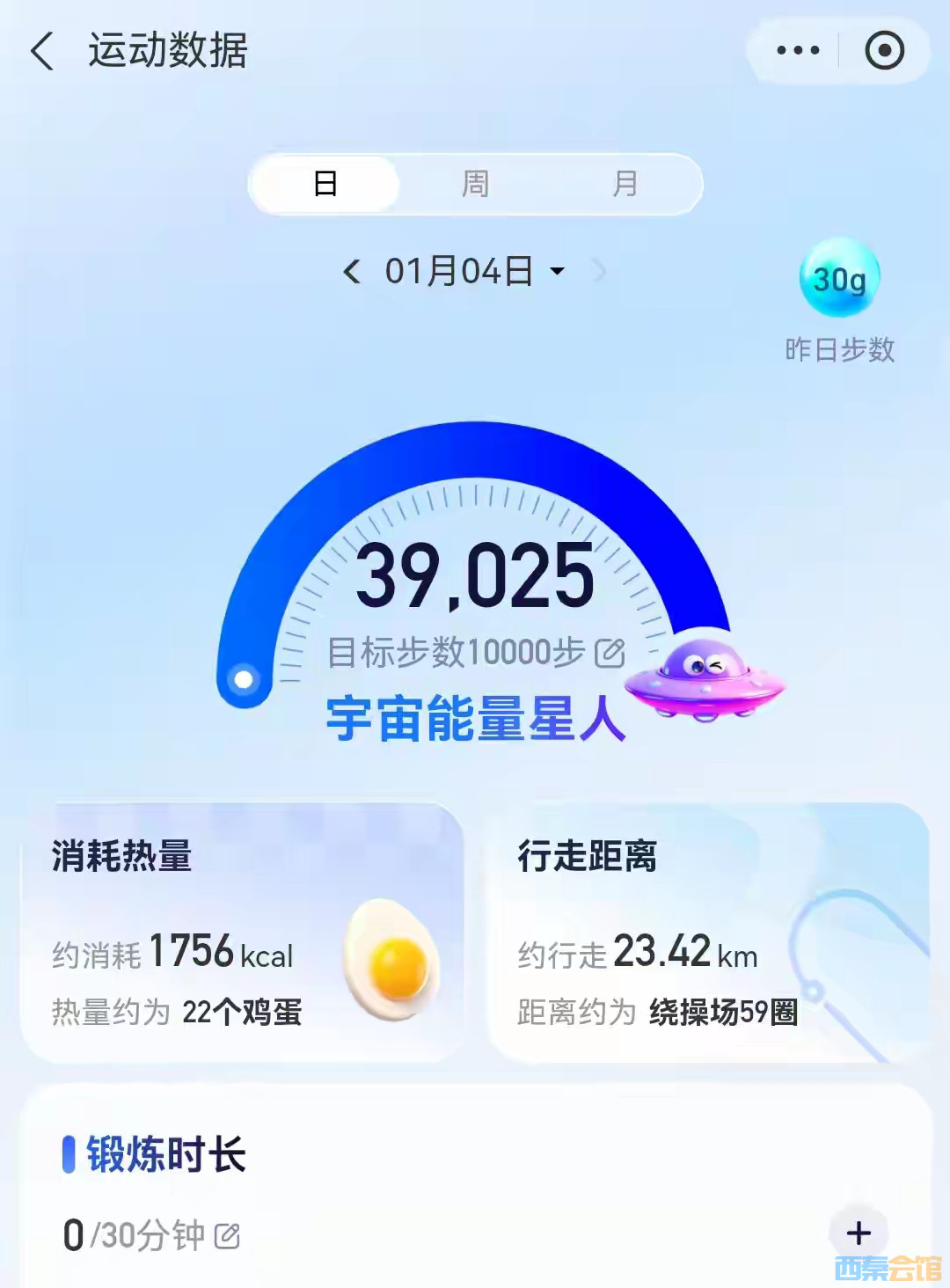Add a 锻炼时长 record with plus button
This screenshot has width=950, height=1288.
(859, 1233)
